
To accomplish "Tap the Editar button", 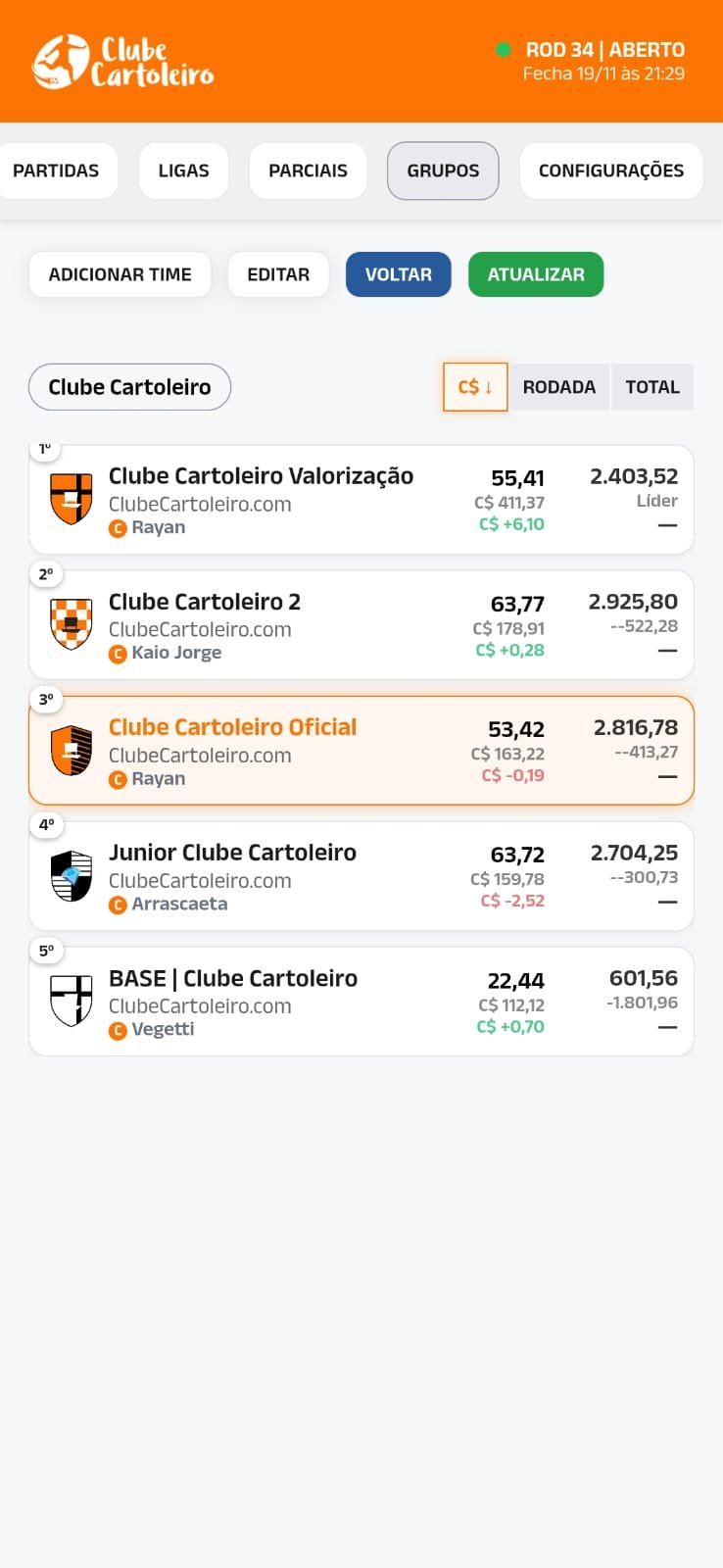I will click(278, 274).
